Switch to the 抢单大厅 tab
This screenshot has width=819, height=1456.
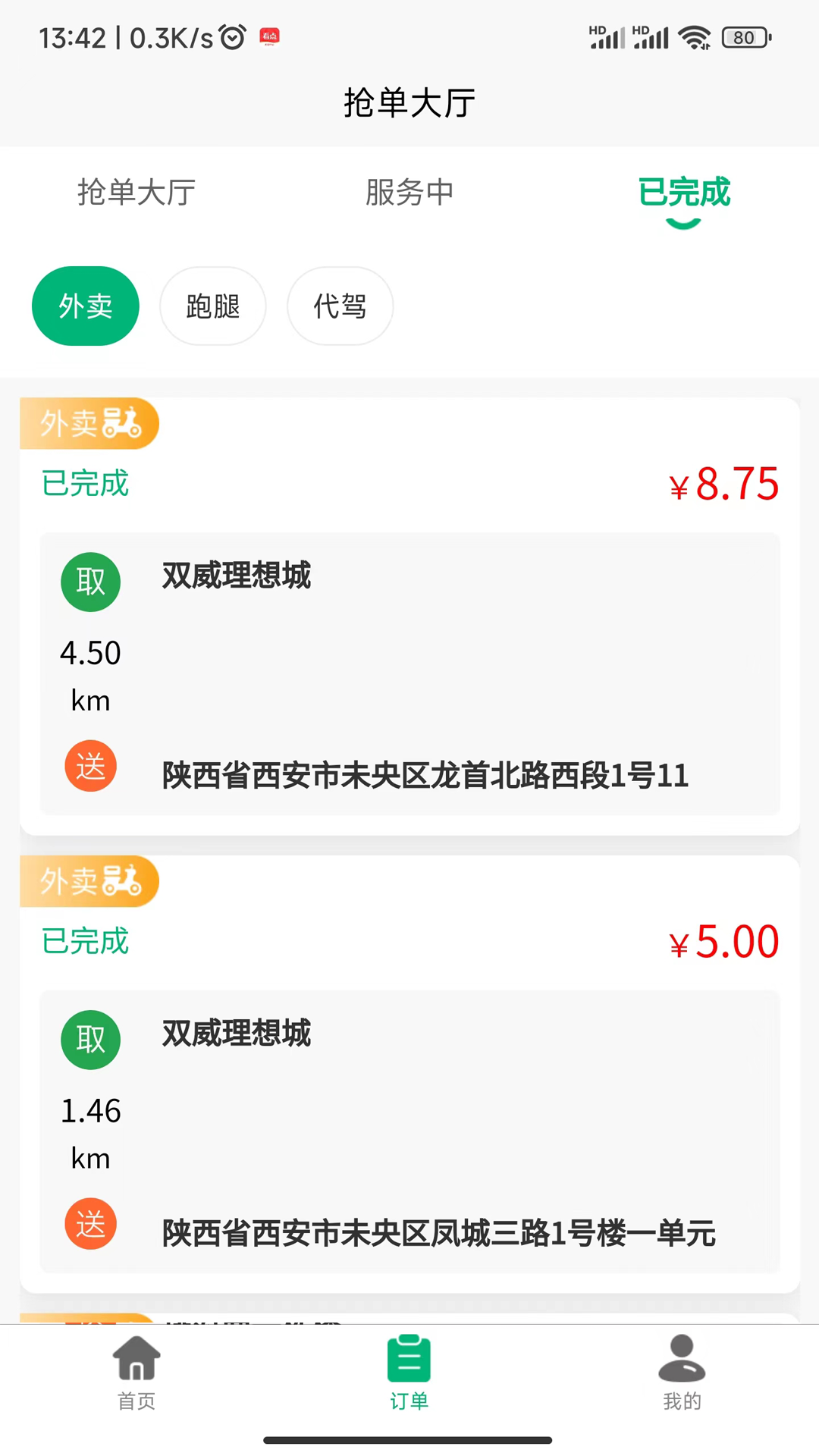136,193
